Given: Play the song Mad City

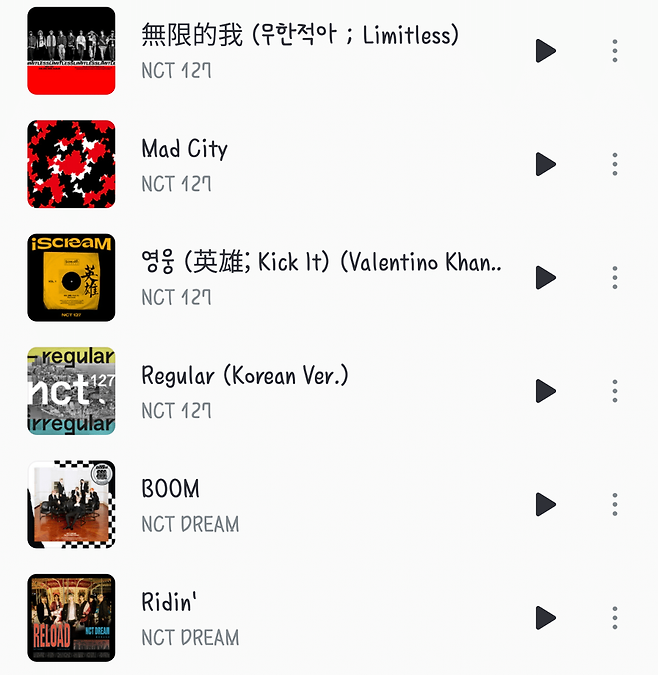Looking at the screenshot, I should click(x=545, y=164).
